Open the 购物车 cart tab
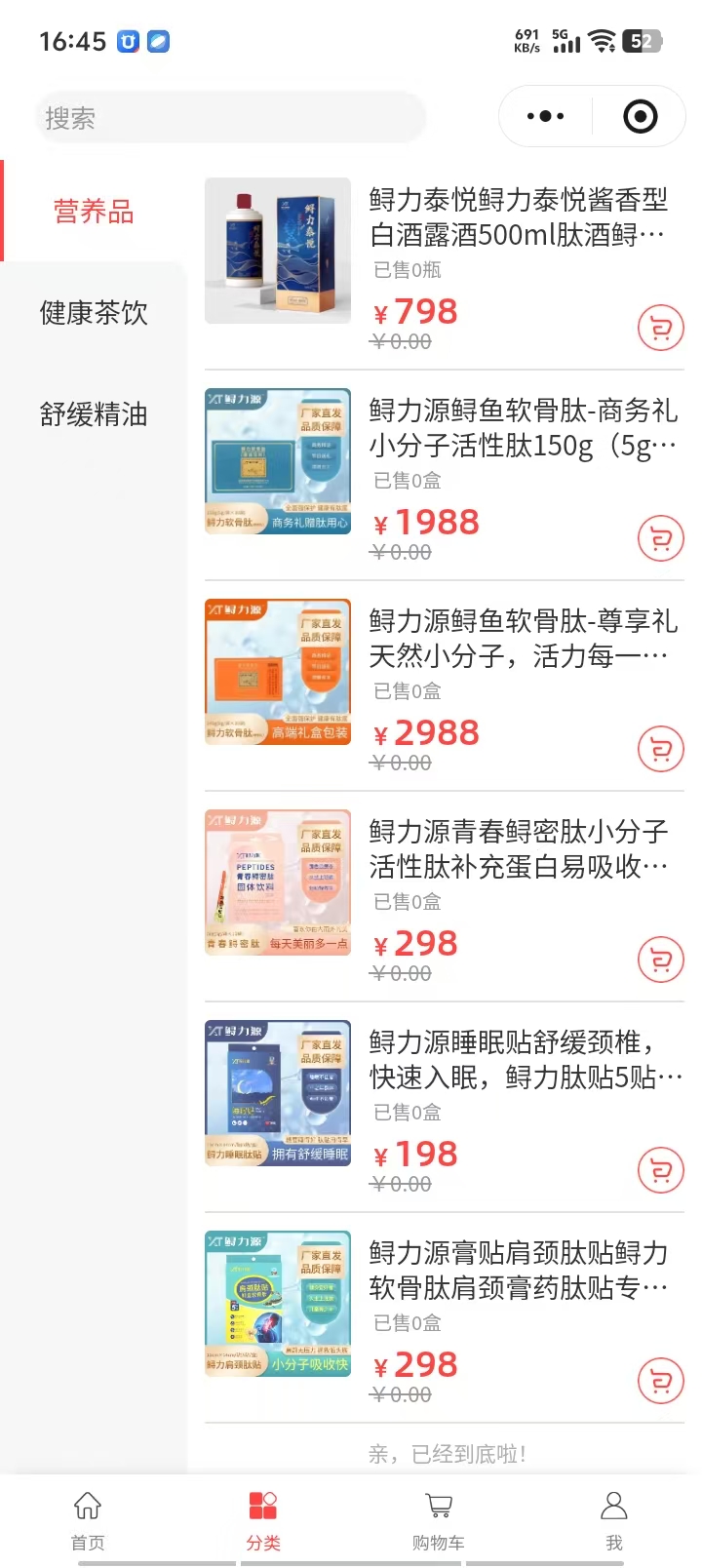 tap(439, 1519)
